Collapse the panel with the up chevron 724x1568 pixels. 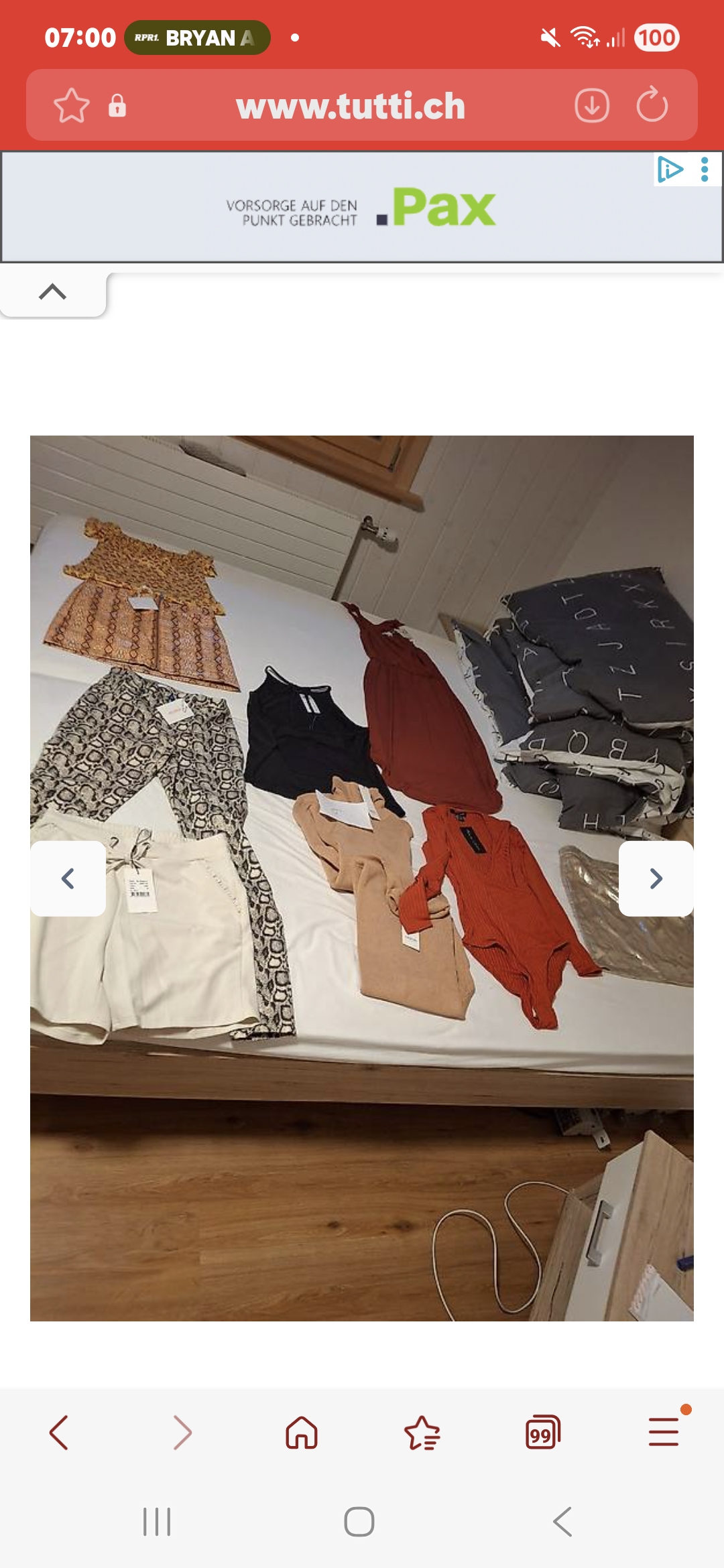coord(53,292)
